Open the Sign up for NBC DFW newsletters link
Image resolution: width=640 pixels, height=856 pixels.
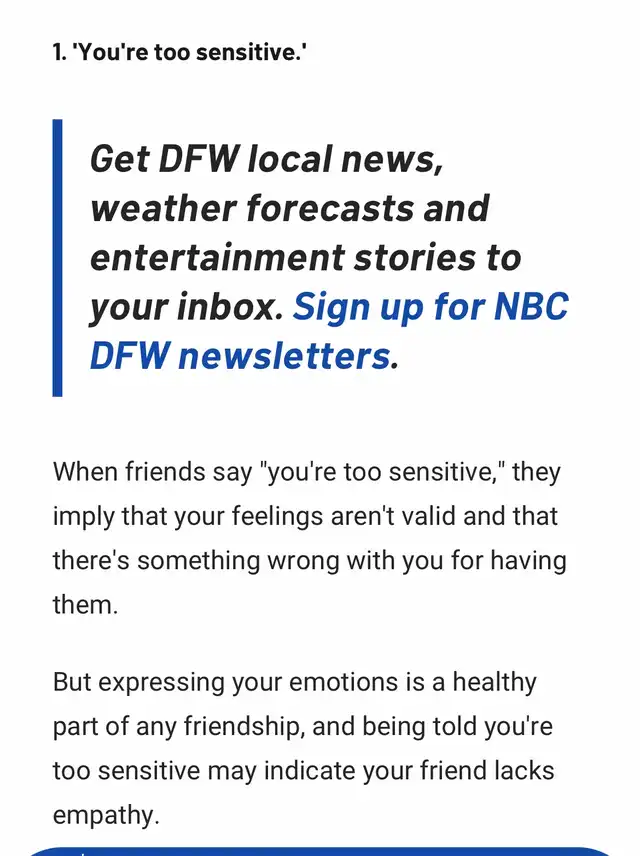coord(430,307)
